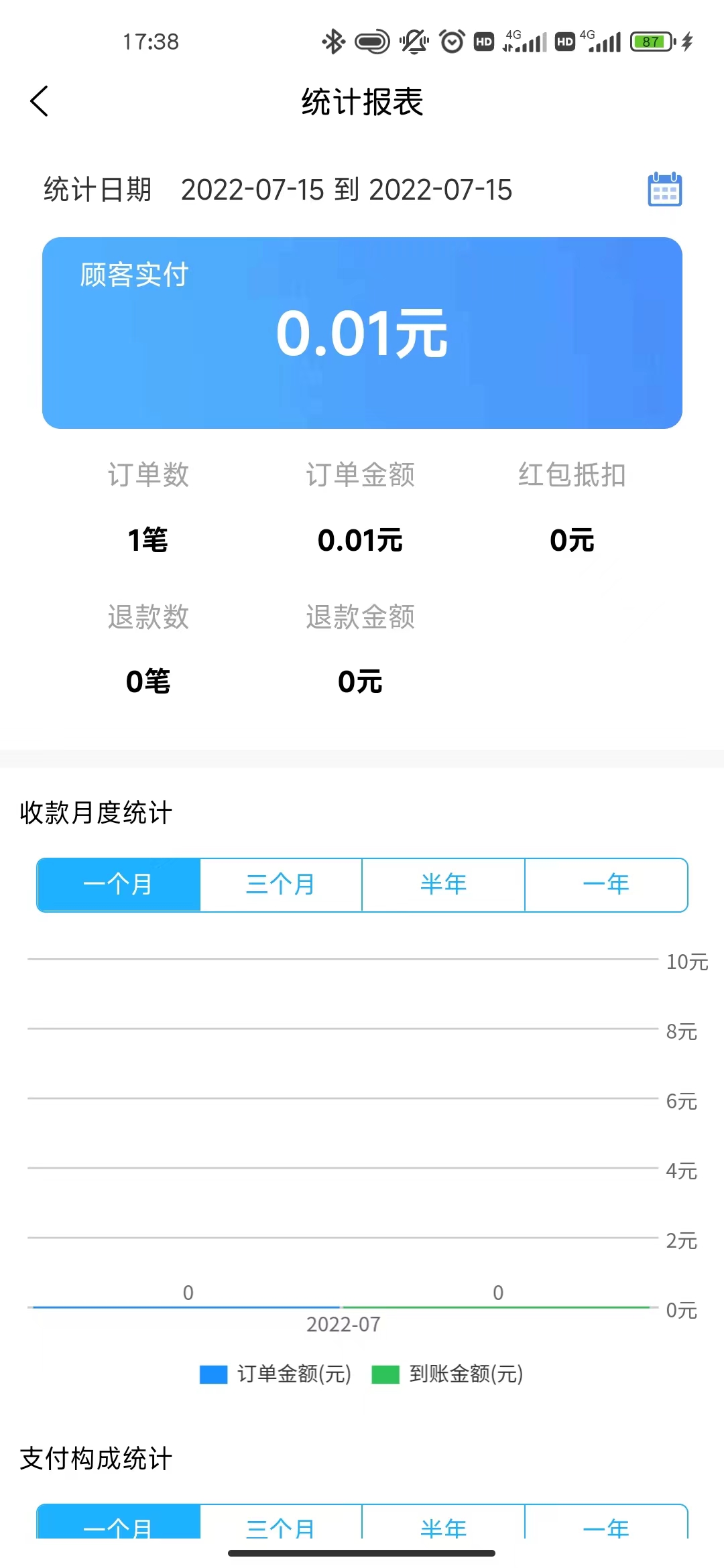The height and width of the screenshot is (1568, 724).
Task: Switch to 半年 under 收款月度统计
Action: [443, 885]
